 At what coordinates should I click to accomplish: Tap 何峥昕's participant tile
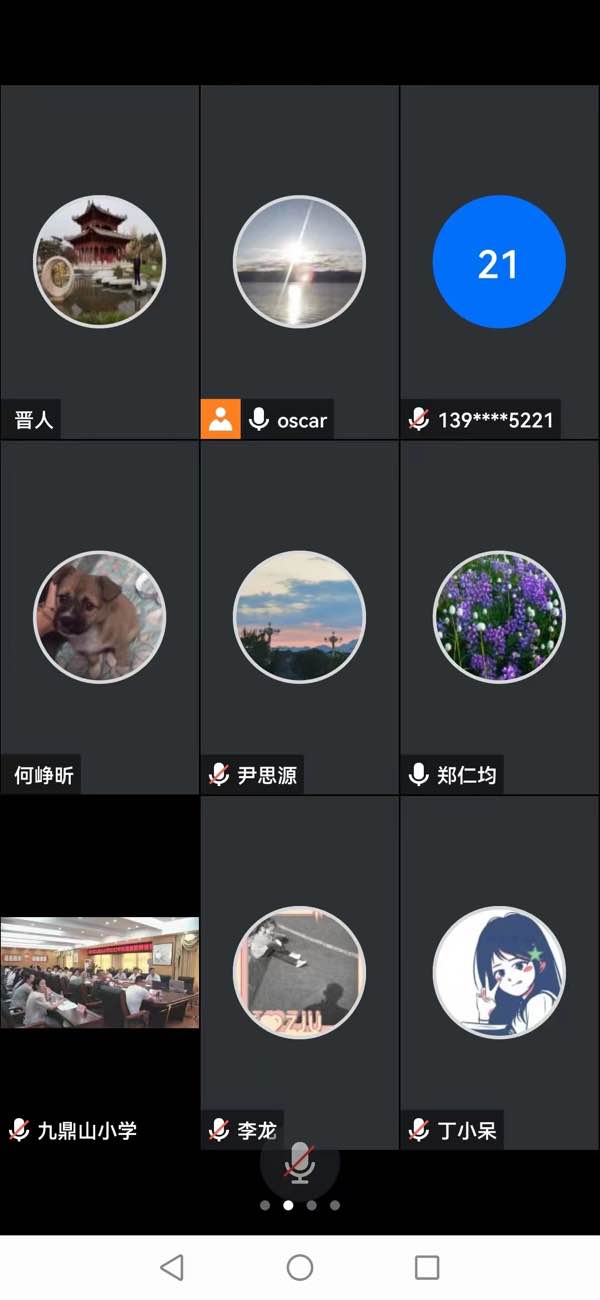pyautogui.click(x=99, y=617)
